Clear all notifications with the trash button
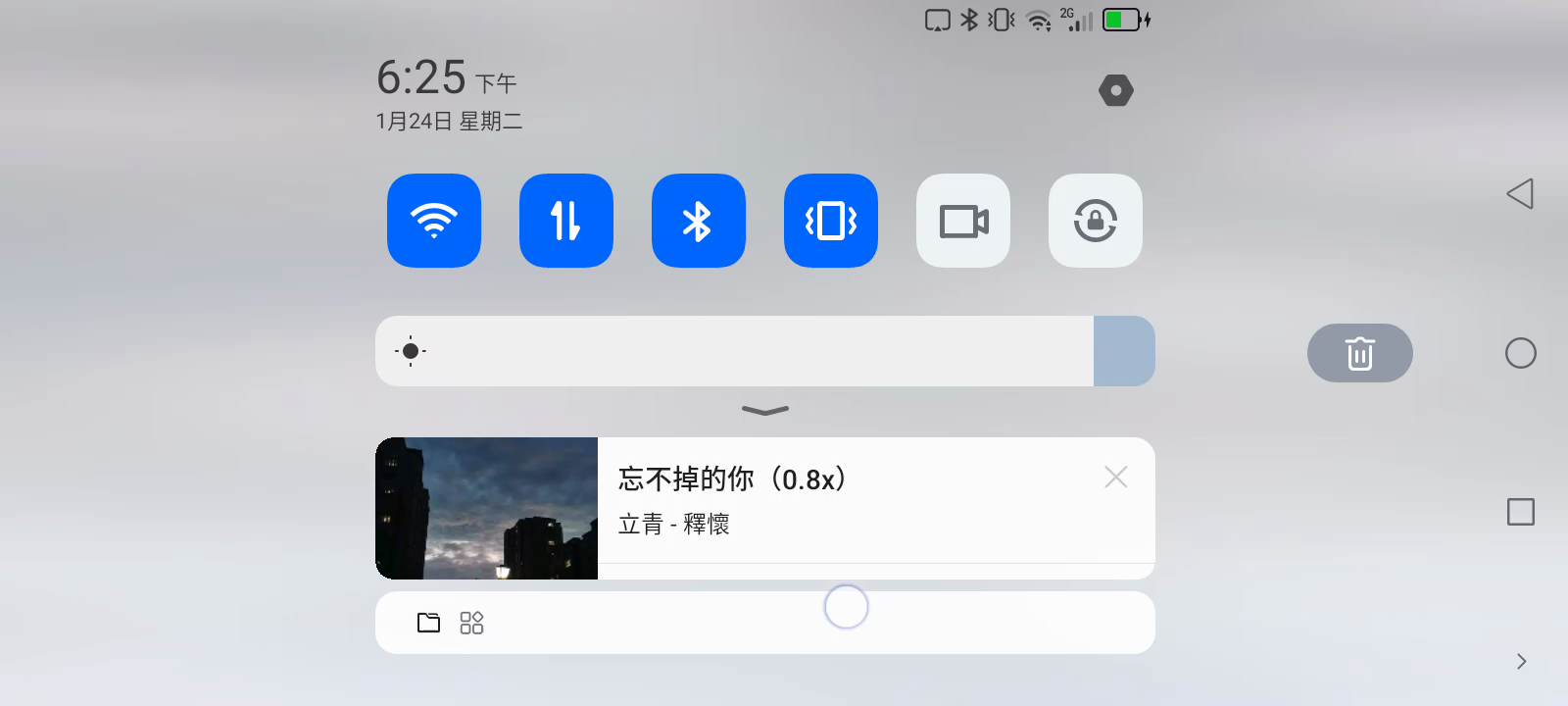The image size is (1568, 706). (x=1359, y=353)
